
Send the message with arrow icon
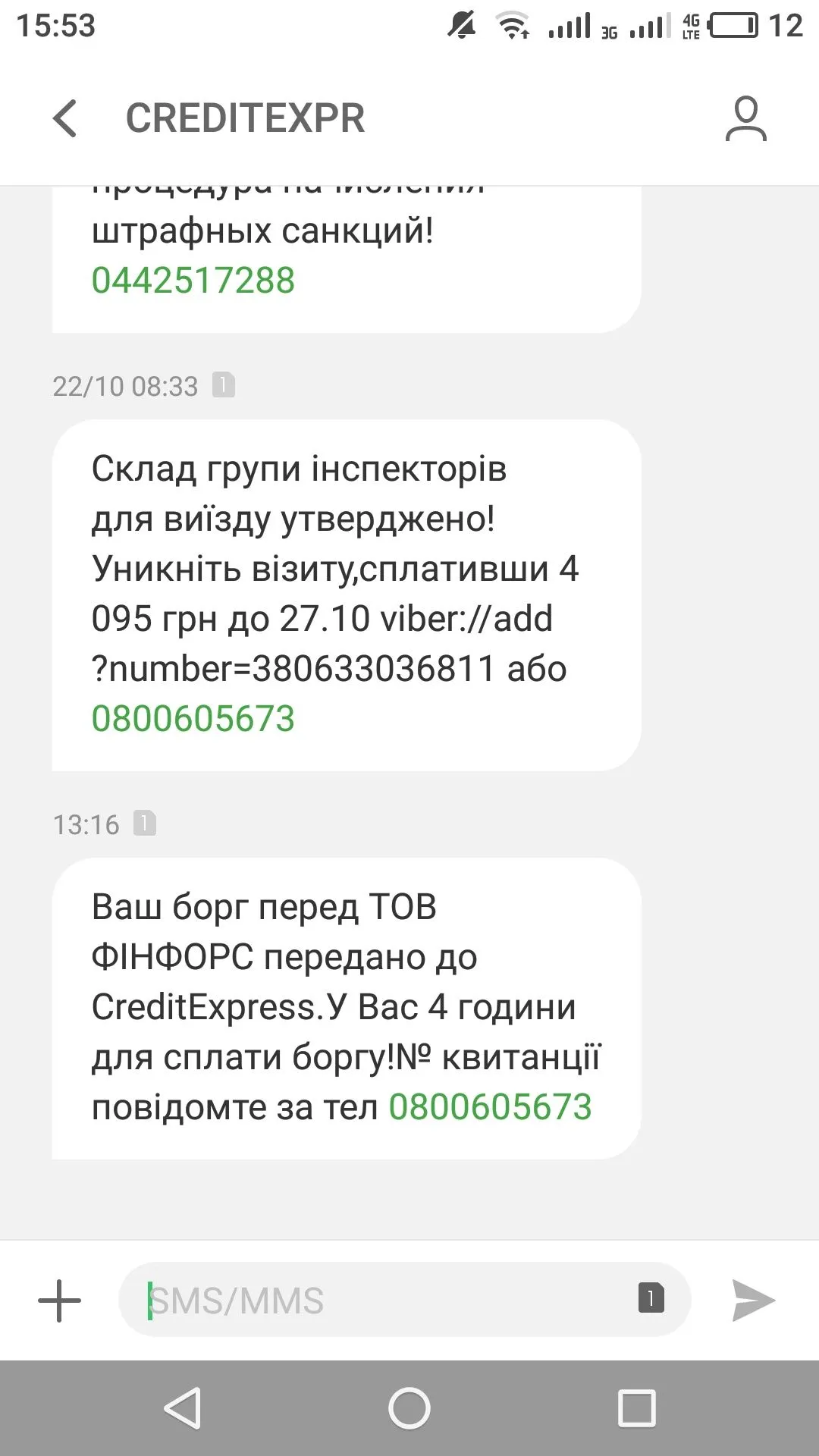pos(752,1301)
